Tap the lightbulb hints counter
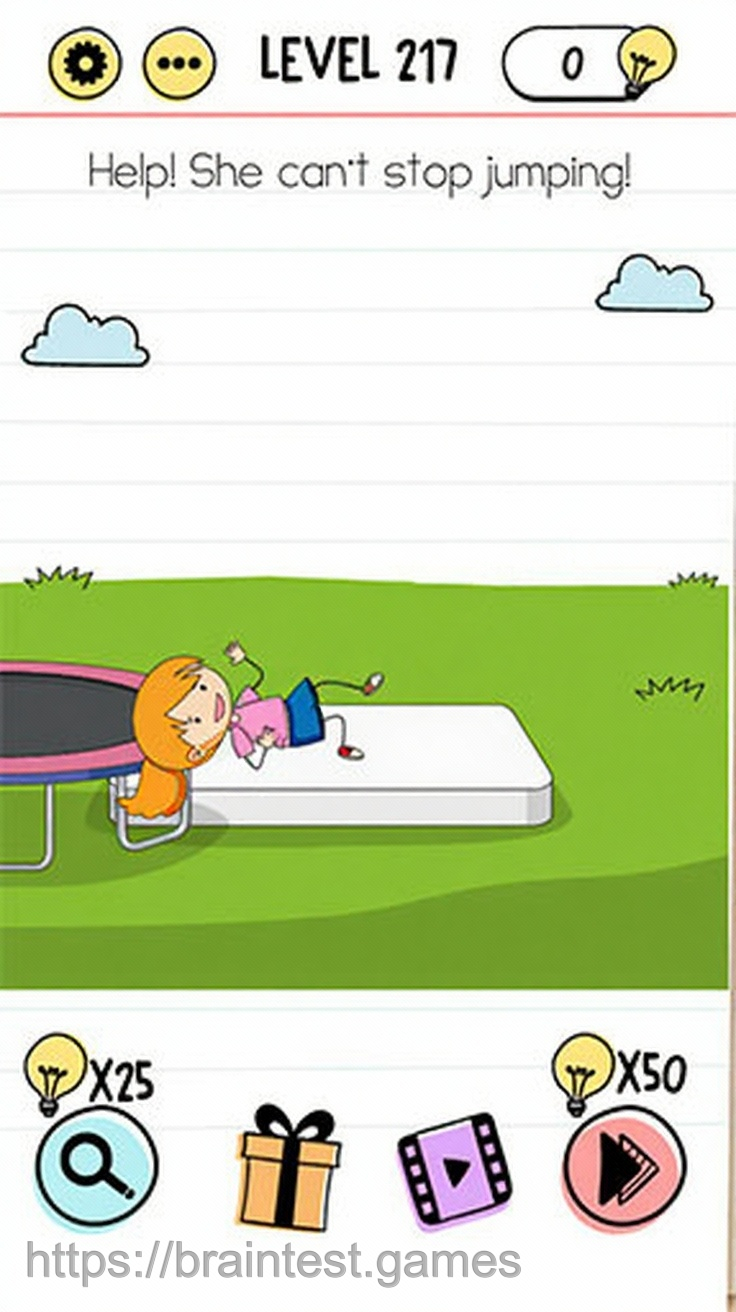Viewport: 736px width, 1312px height. [589, 64]
